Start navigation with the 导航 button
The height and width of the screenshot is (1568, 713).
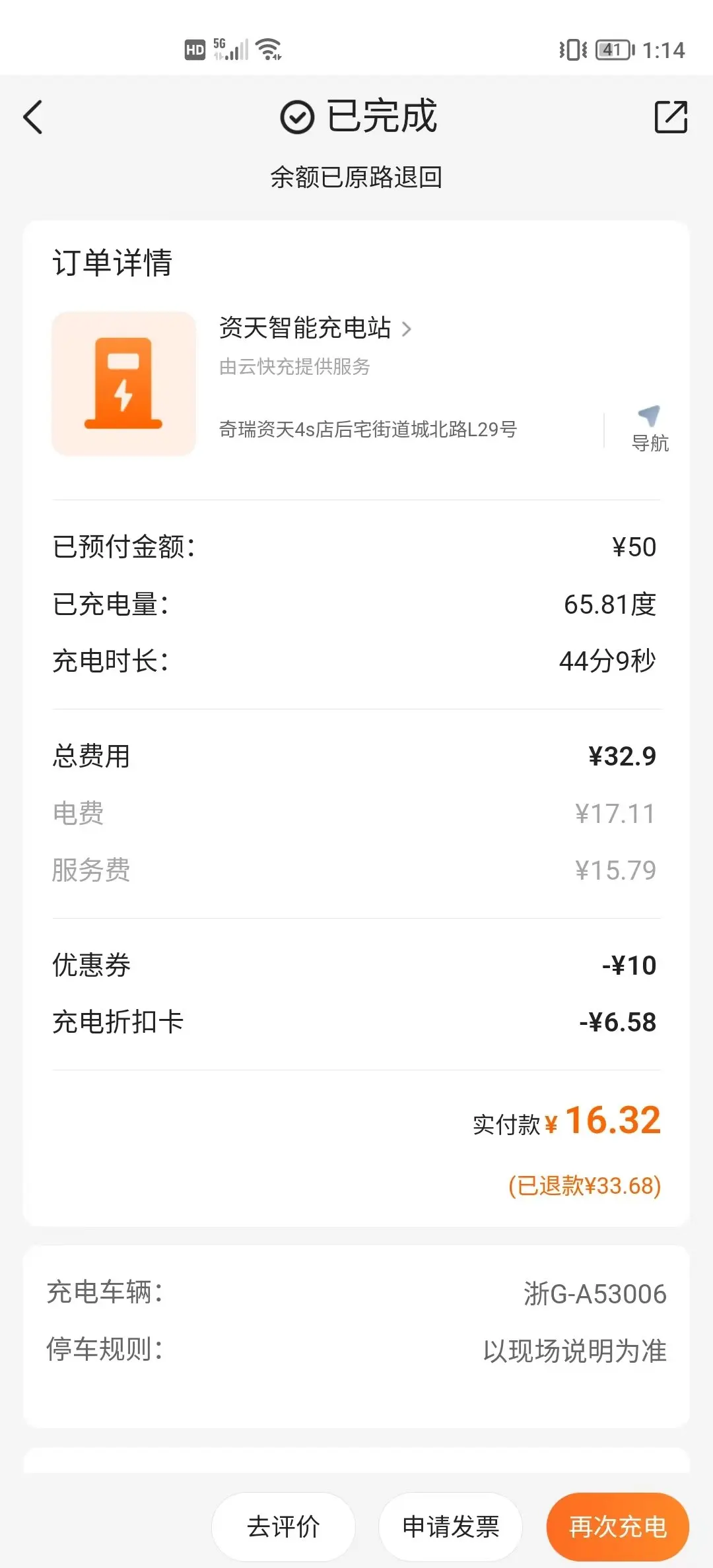click(650, 429)
